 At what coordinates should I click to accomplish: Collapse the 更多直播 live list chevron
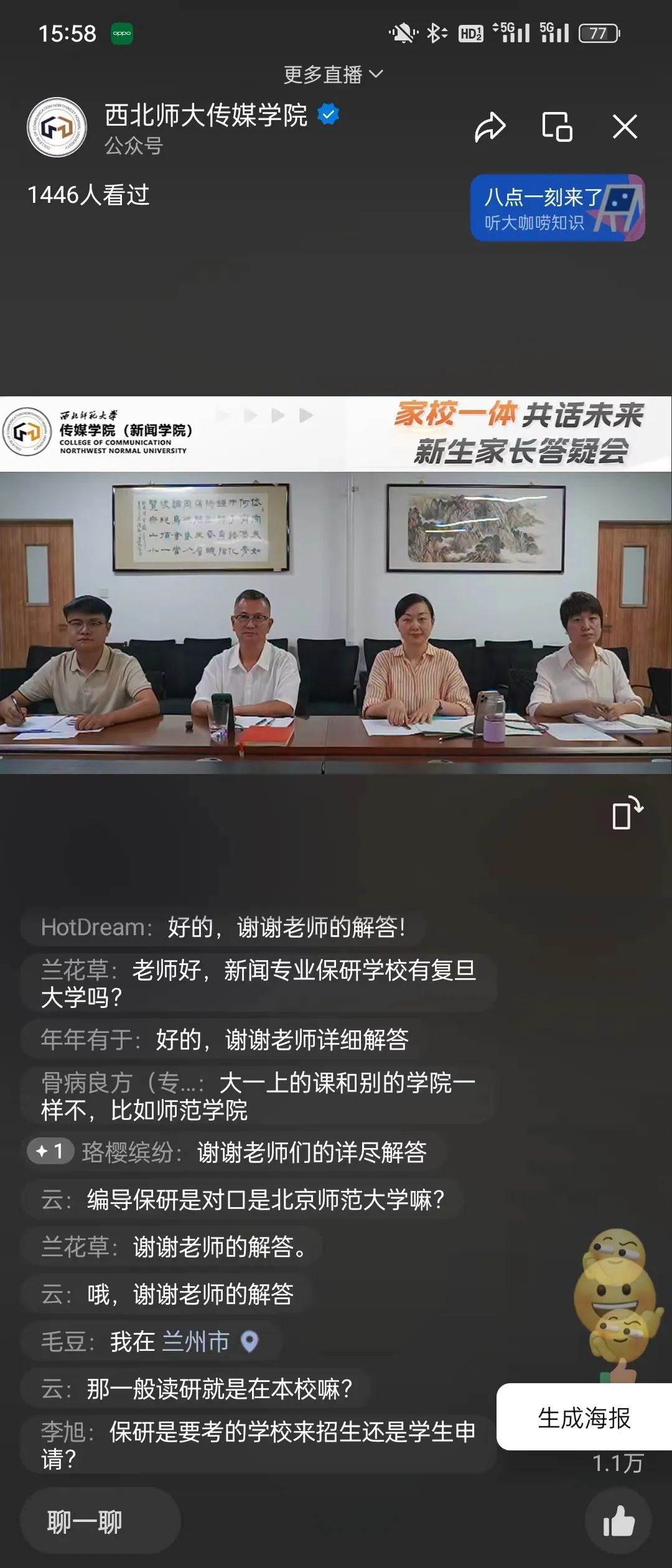[x=376, y=75]
